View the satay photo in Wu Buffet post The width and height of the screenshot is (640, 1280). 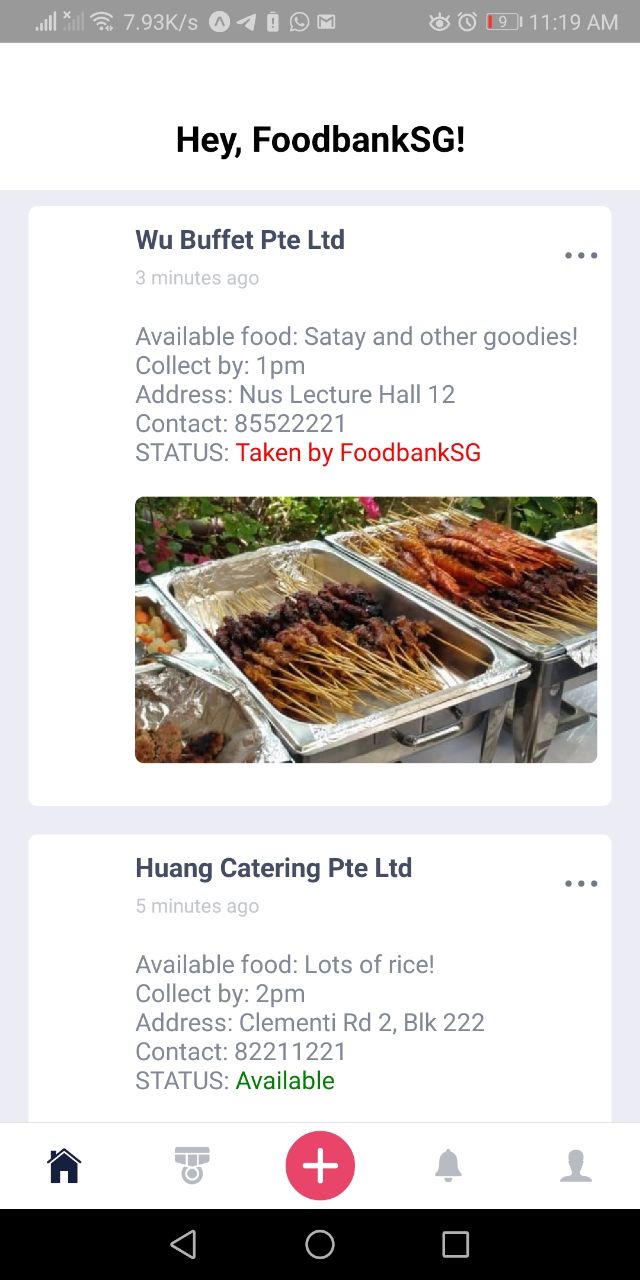click(x=366, y=630)
